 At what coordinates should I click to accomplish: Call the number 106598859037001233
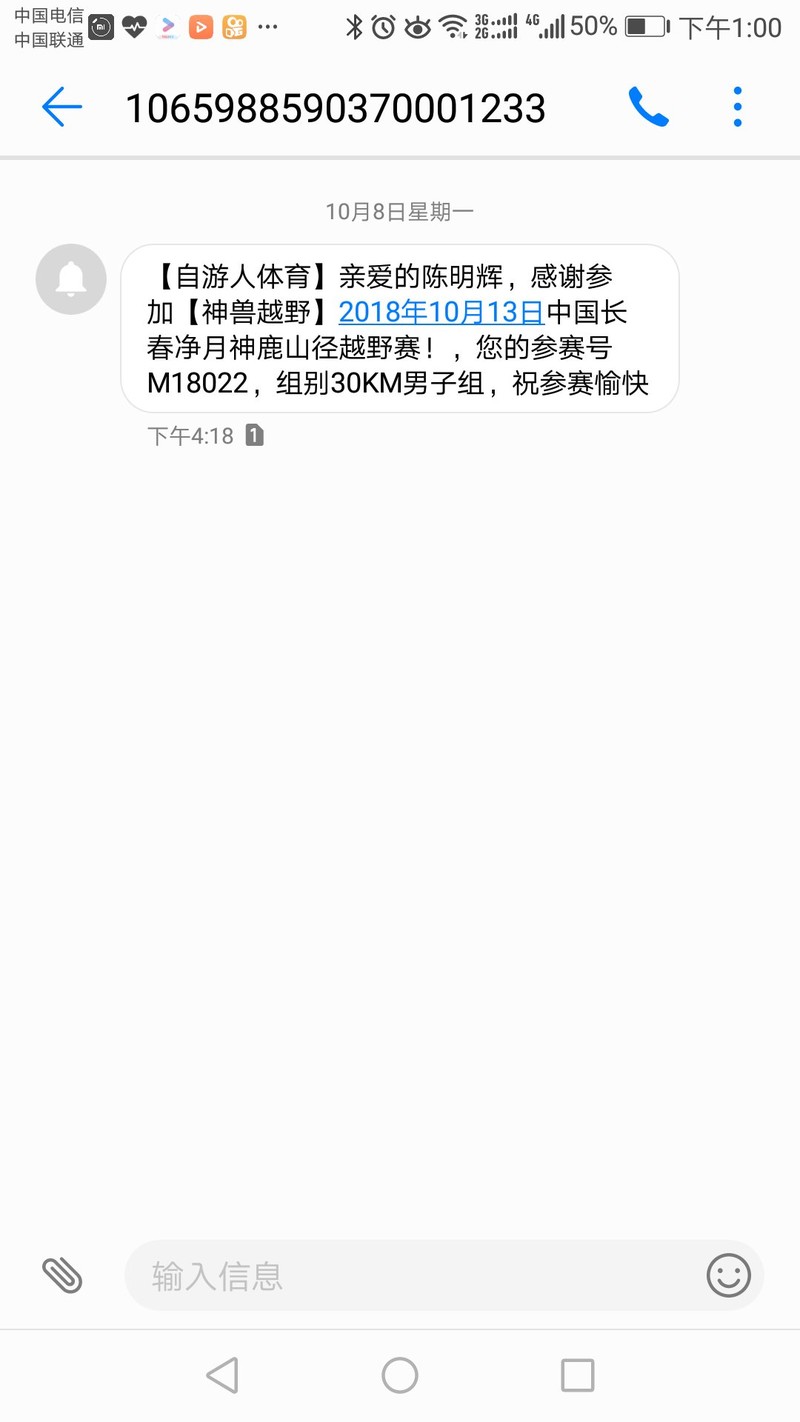coord(648,107)
